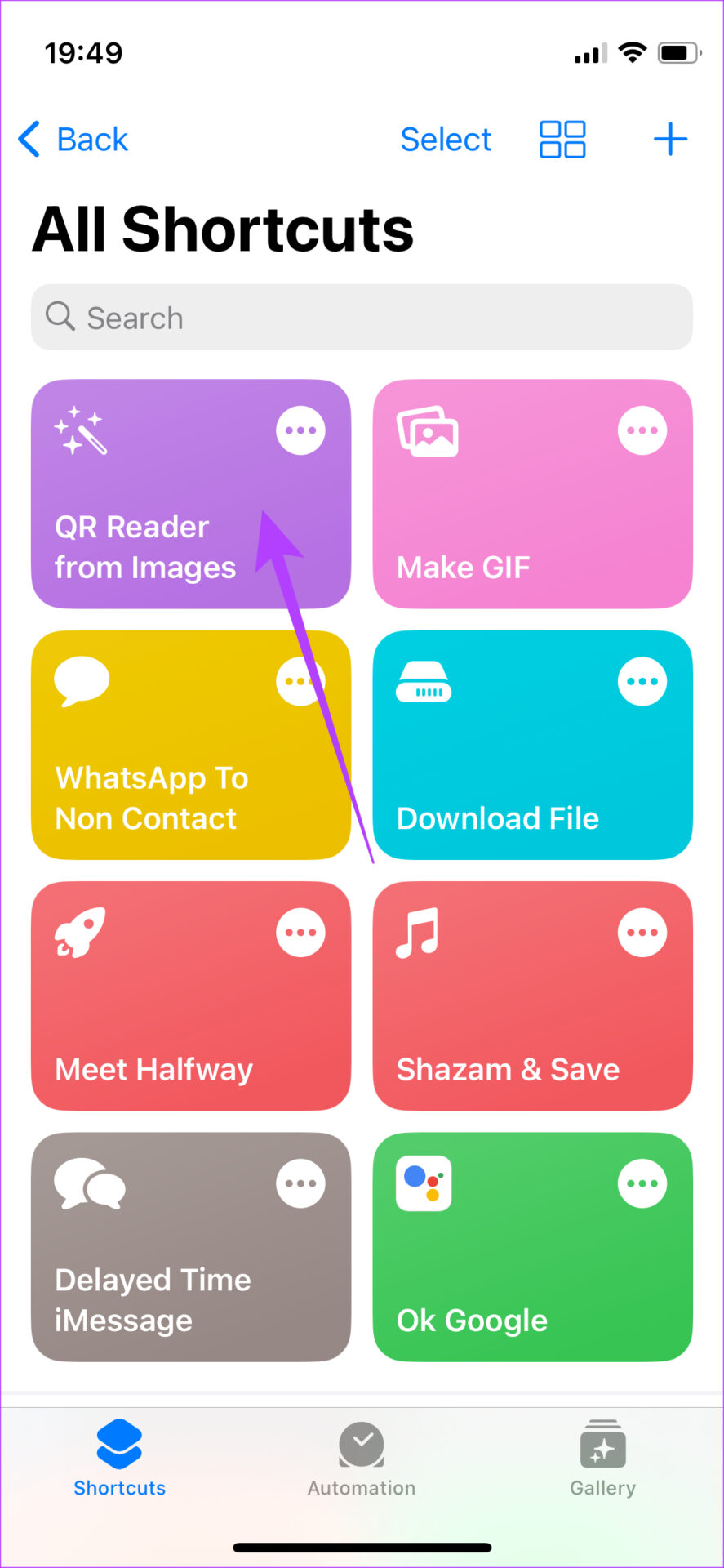Create a new shortcut with plus icon

pyautogui.click(x=671, y=139)
